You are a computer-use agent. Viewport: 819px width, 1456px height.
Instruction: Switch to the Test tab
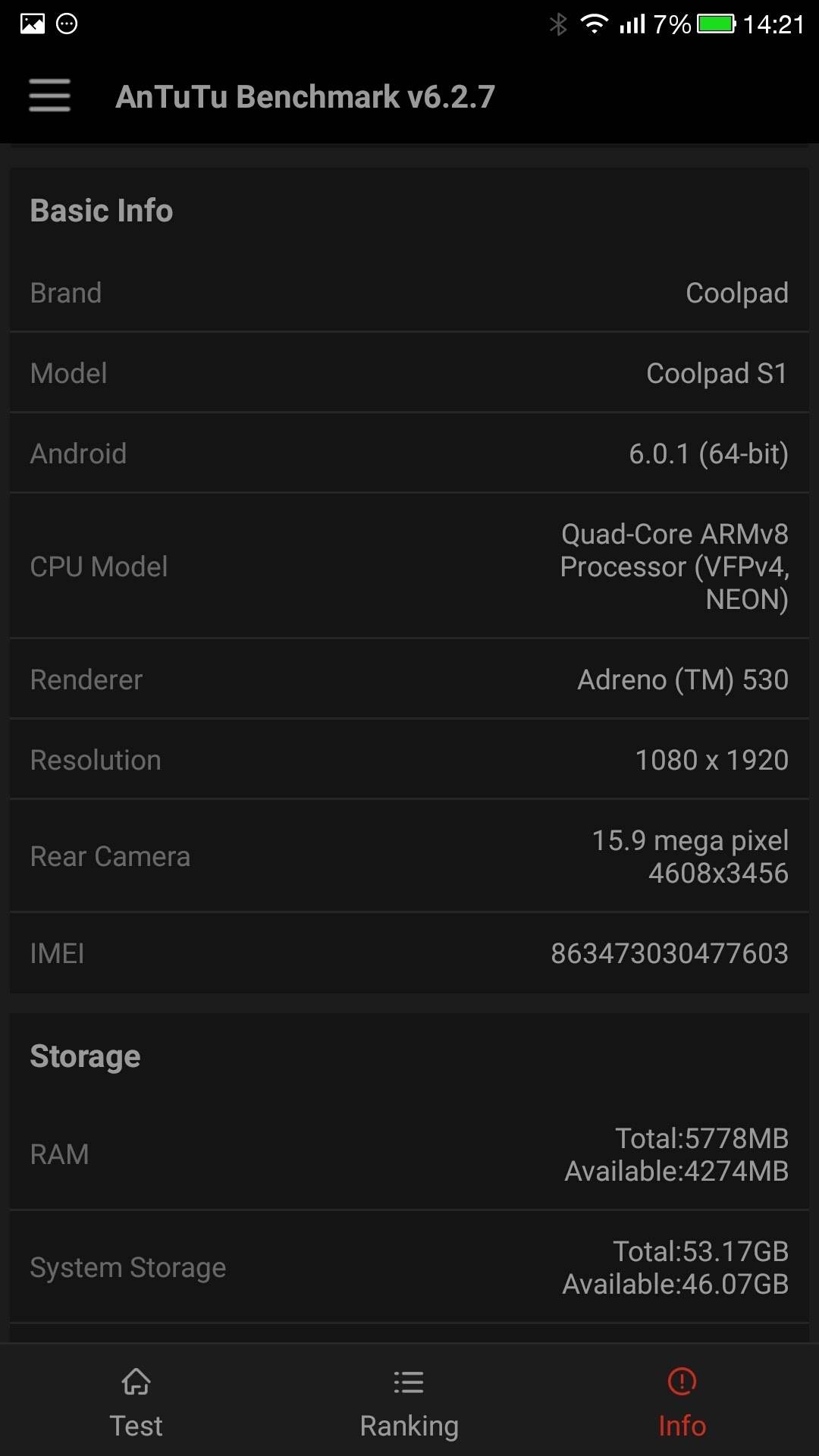point(136,1403)
